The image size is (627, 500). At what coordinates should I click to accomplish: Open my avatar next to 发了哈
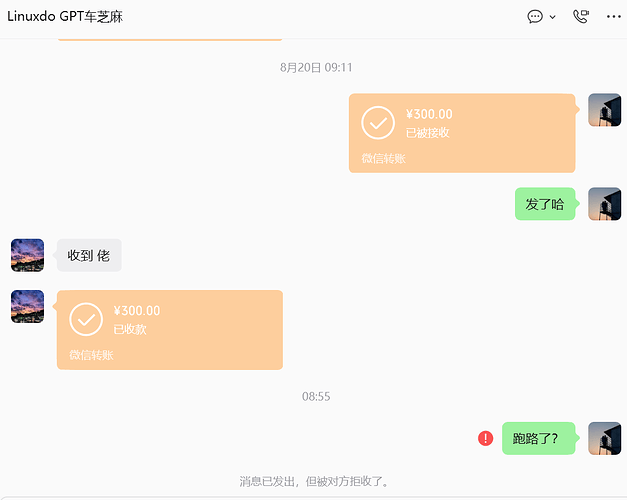click(x=604, y=204)
